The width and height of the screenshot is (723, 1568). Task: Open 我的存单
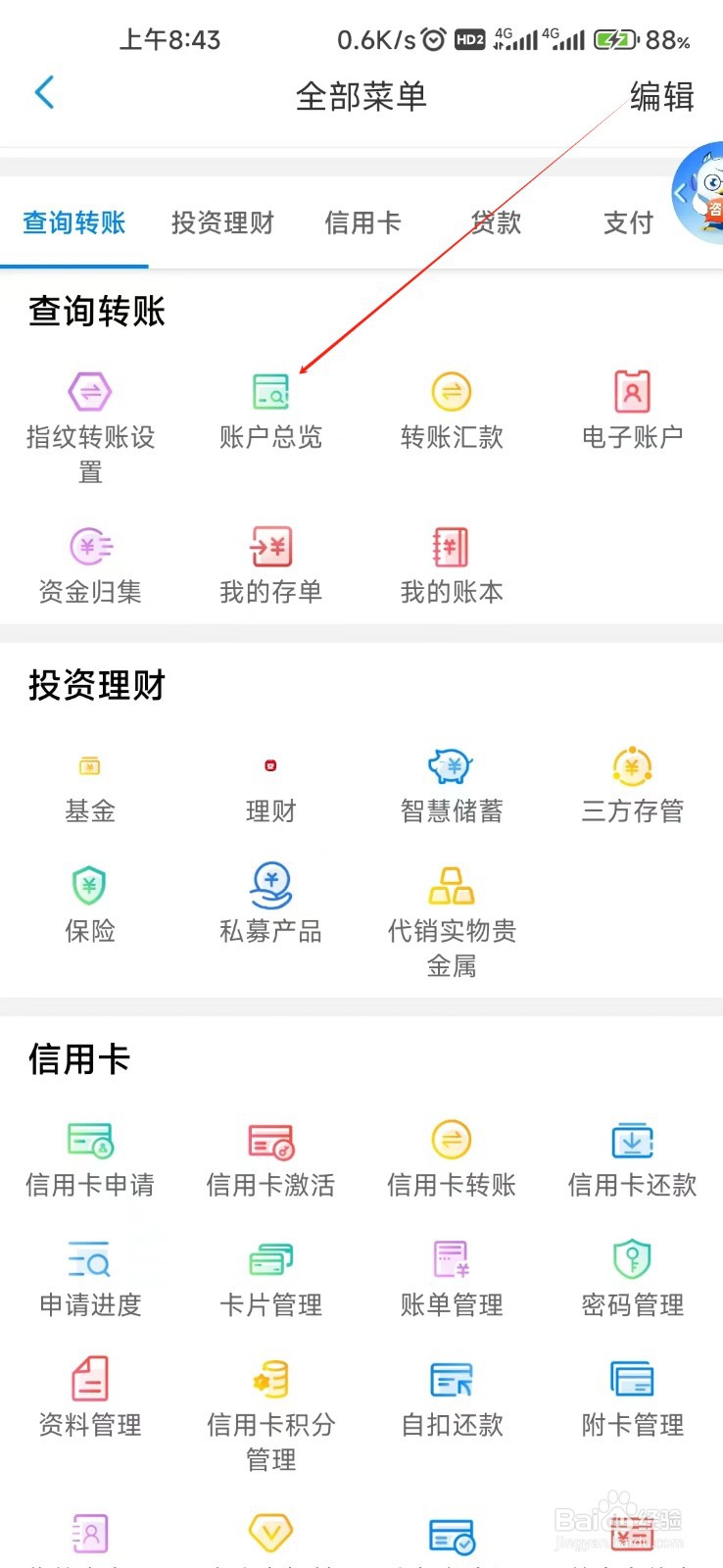pos(271,566)
